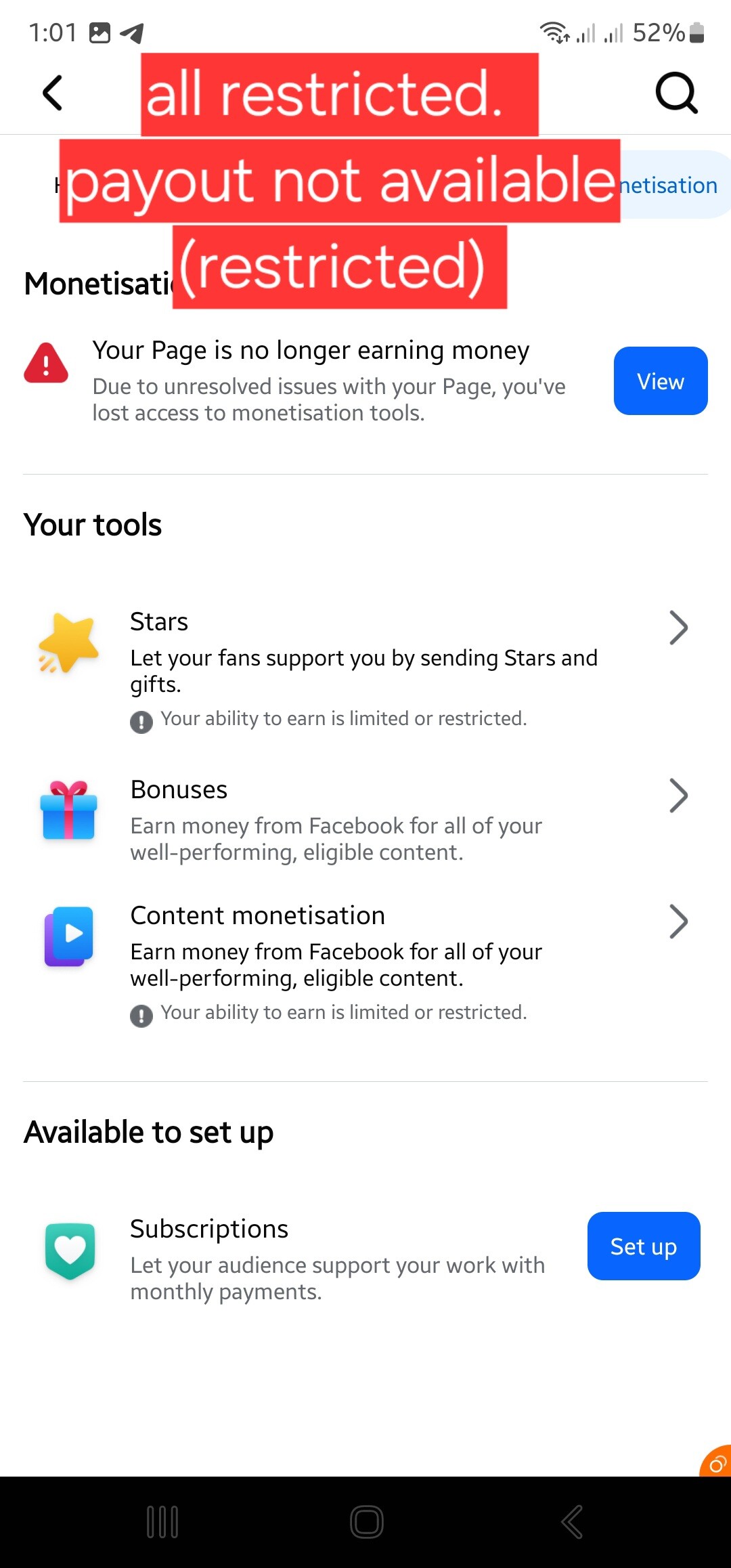Tap View on the earning money warning
Screen dimensions: 731x1568
[661, 380]
